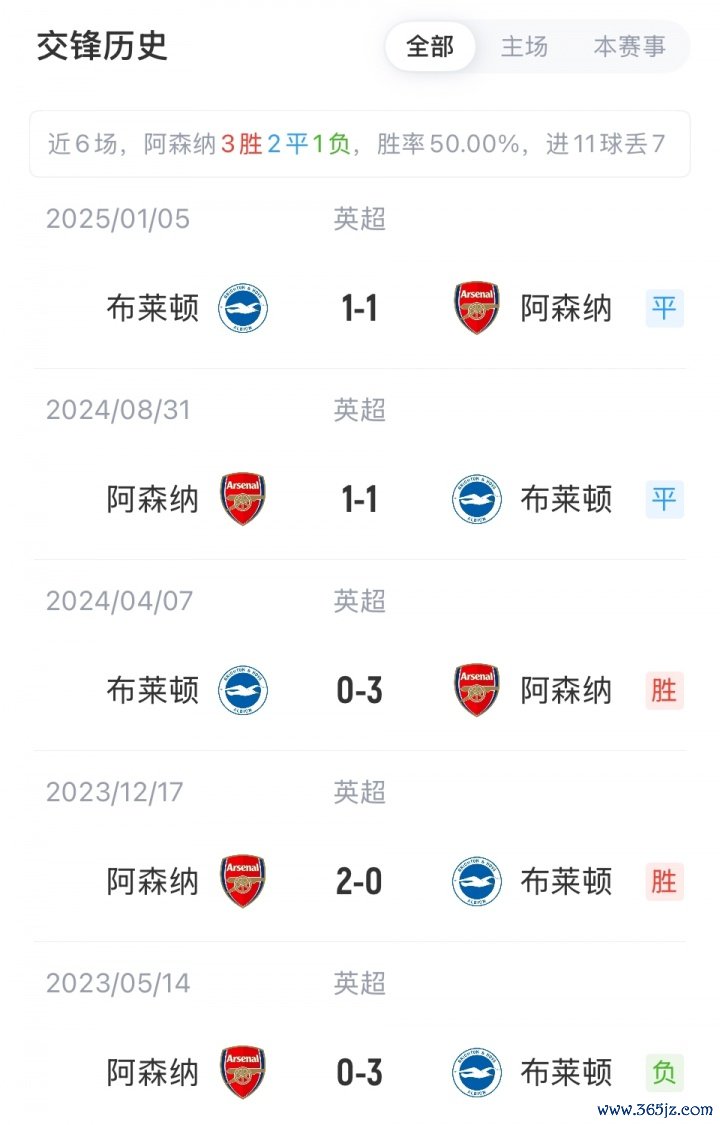Open the 2024/04/07 布莱顿 0-3 阿森纳 match

[360, 690]
